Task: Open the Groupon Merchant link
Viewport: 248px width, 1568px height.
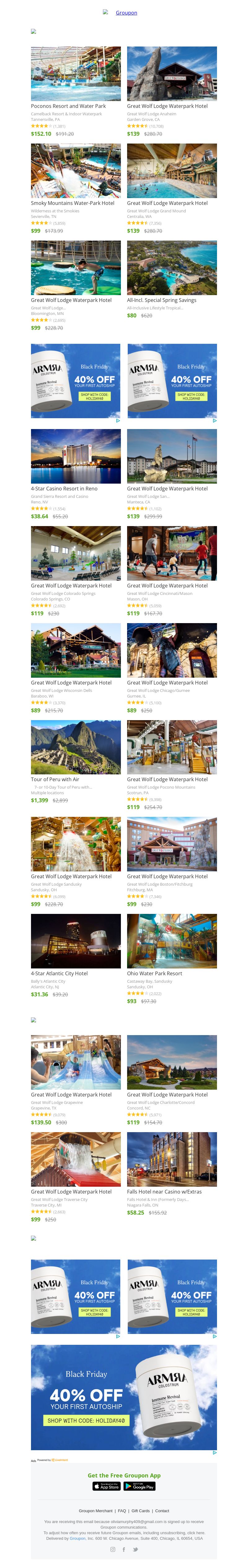Action: [96, 1510]
